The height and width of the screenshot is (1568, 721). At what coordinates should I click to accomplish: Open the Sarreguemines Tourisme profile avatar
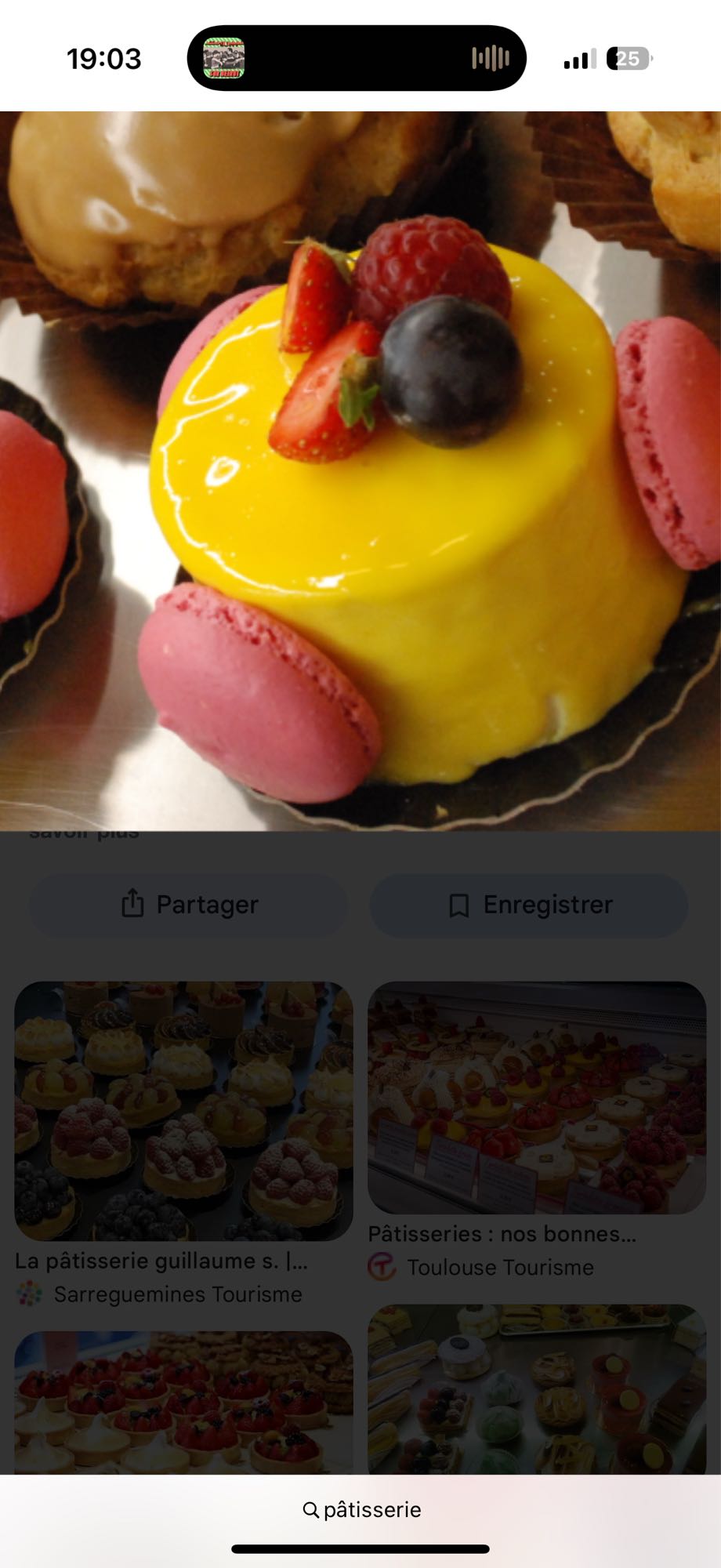(29, 1294)
